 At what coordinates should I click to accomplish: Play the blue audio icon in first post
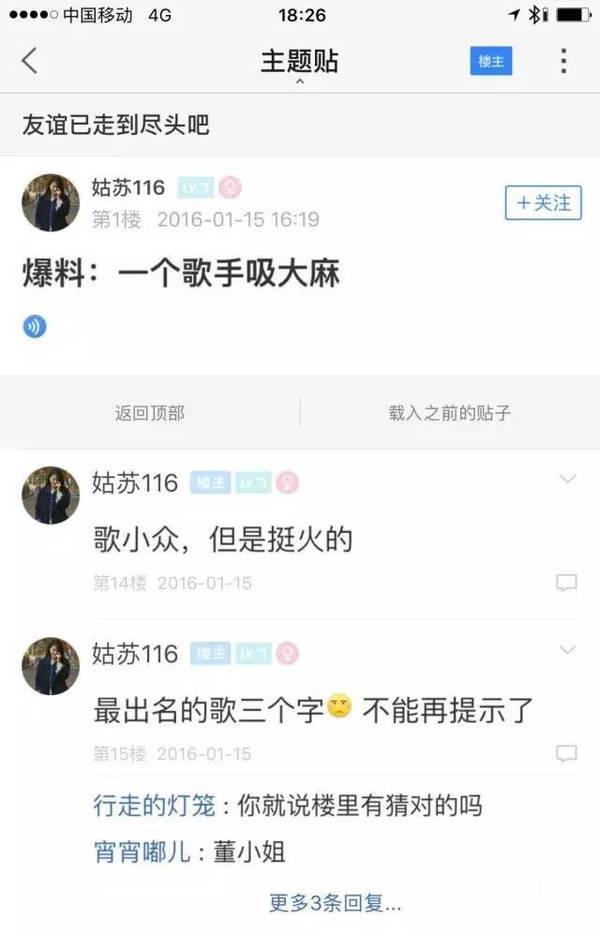tap(35, 326)
